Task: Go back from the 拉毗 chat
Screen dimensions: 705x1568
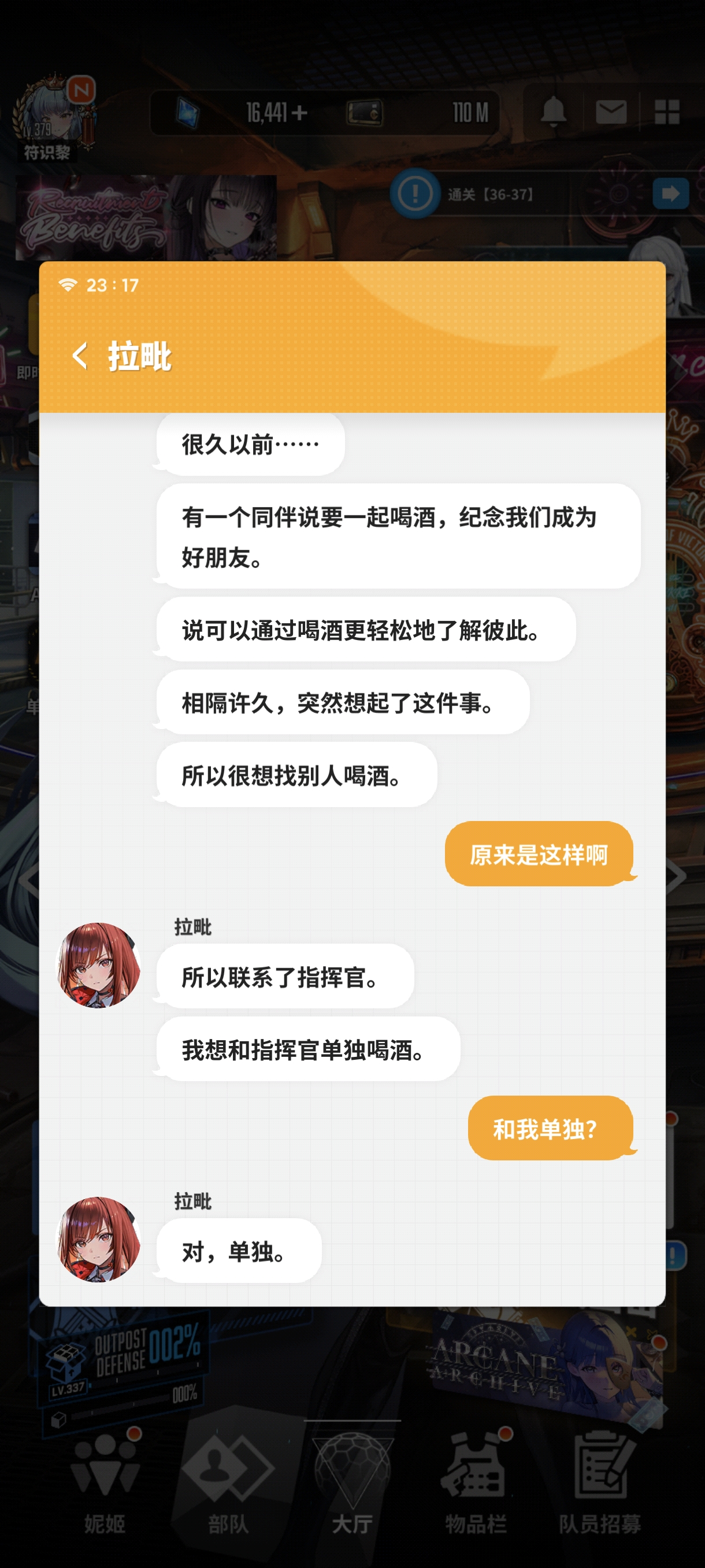Action: pos(80,356)
